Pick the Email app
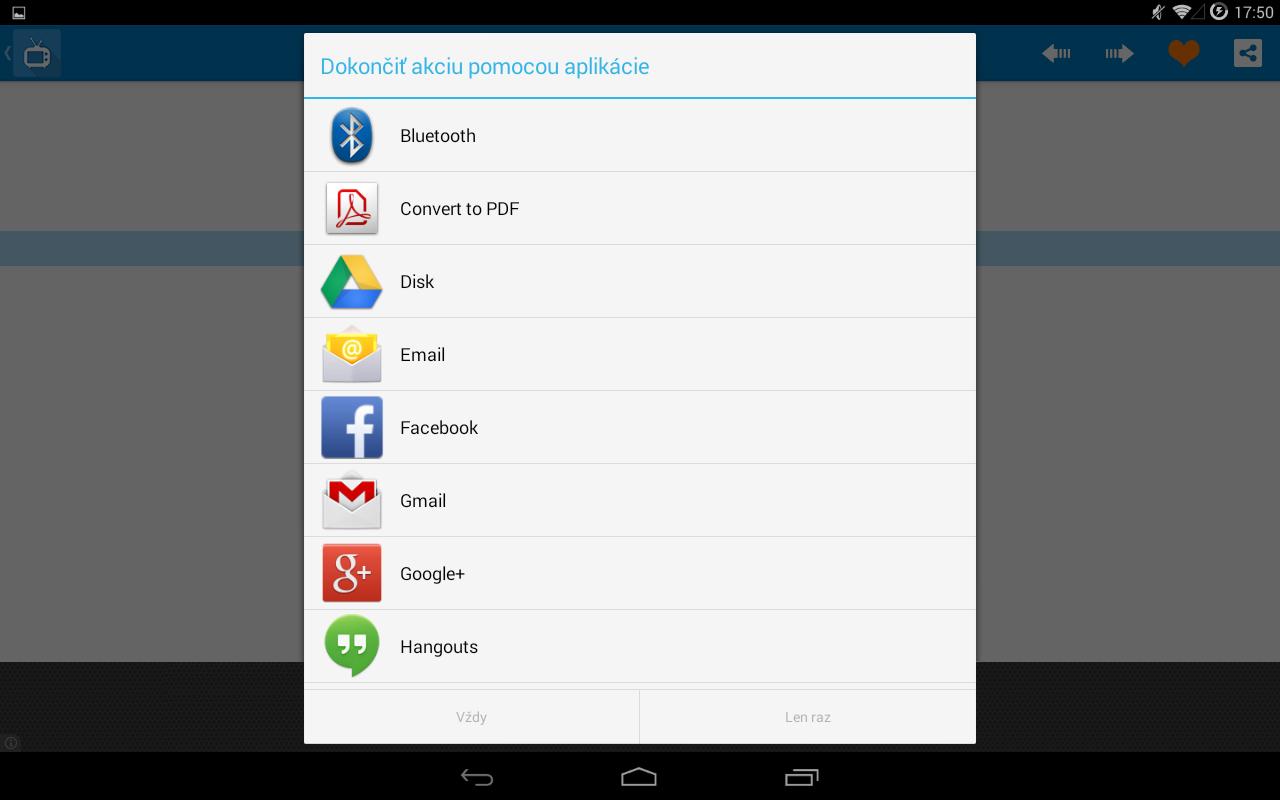 pos(639,355)
